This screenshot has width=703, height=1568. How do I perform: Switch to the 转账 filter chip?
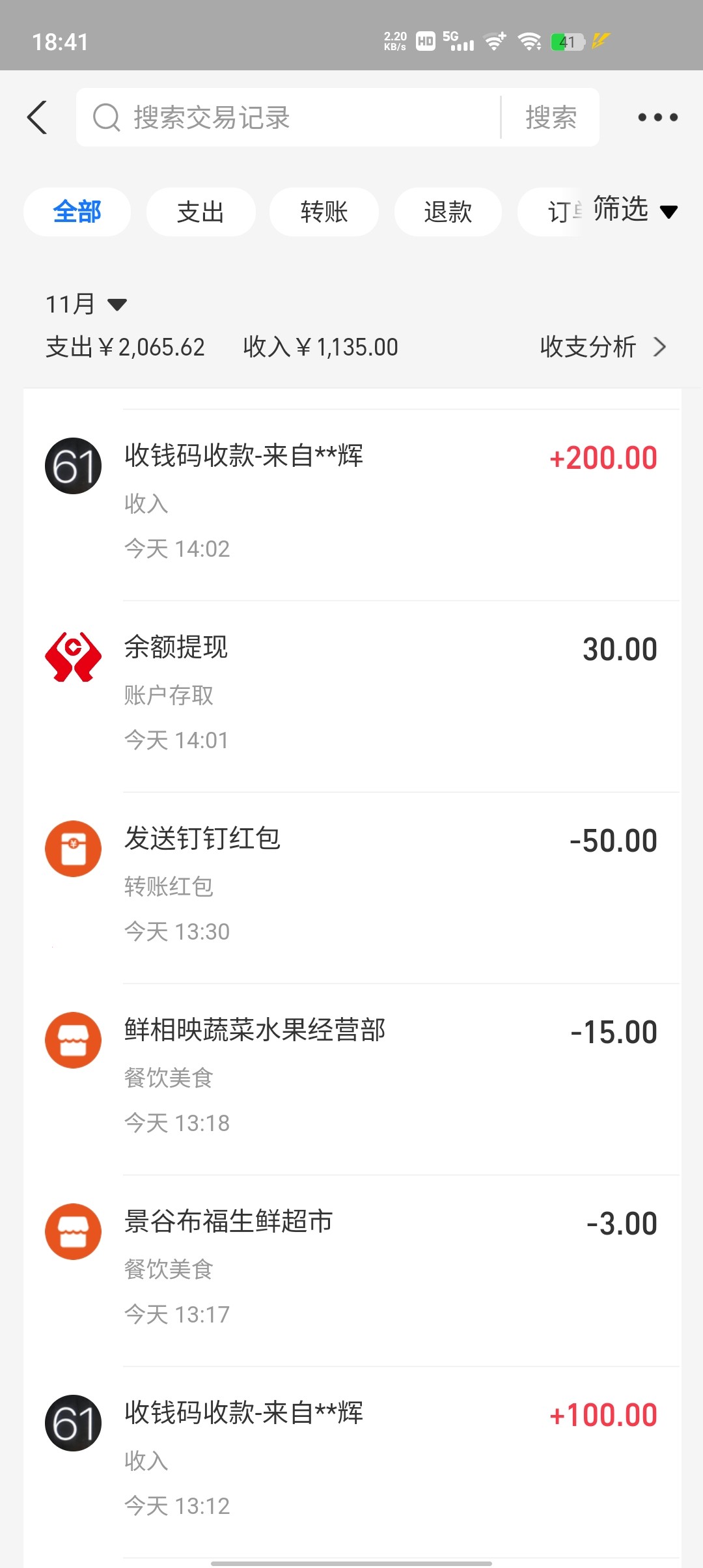[324, 212]
